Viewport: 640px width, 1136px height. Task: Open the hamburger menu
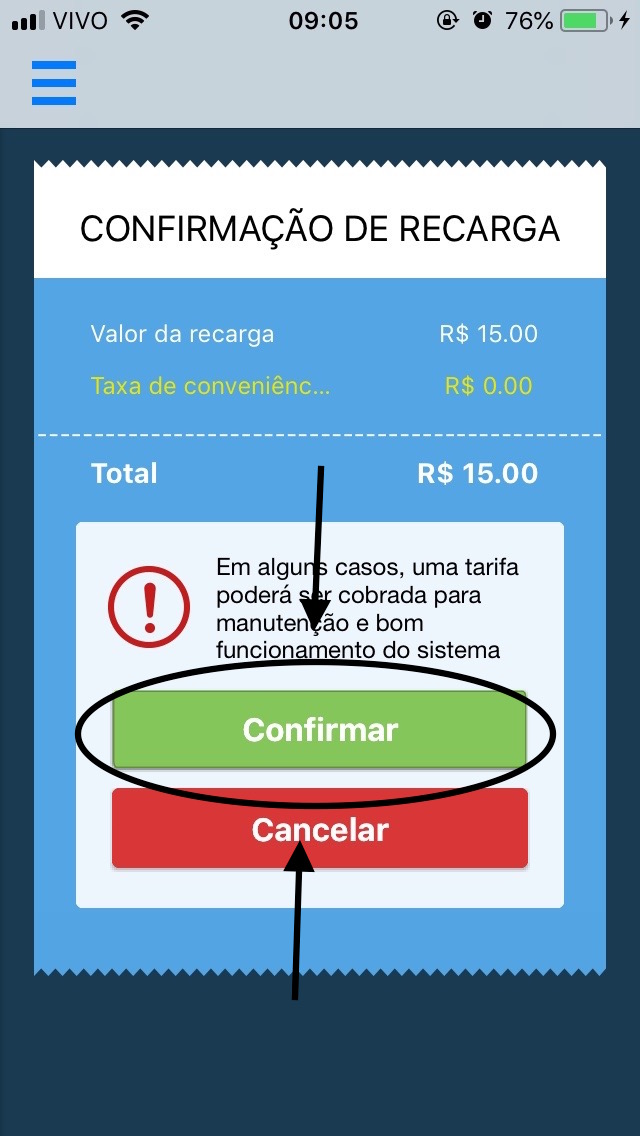54,83
